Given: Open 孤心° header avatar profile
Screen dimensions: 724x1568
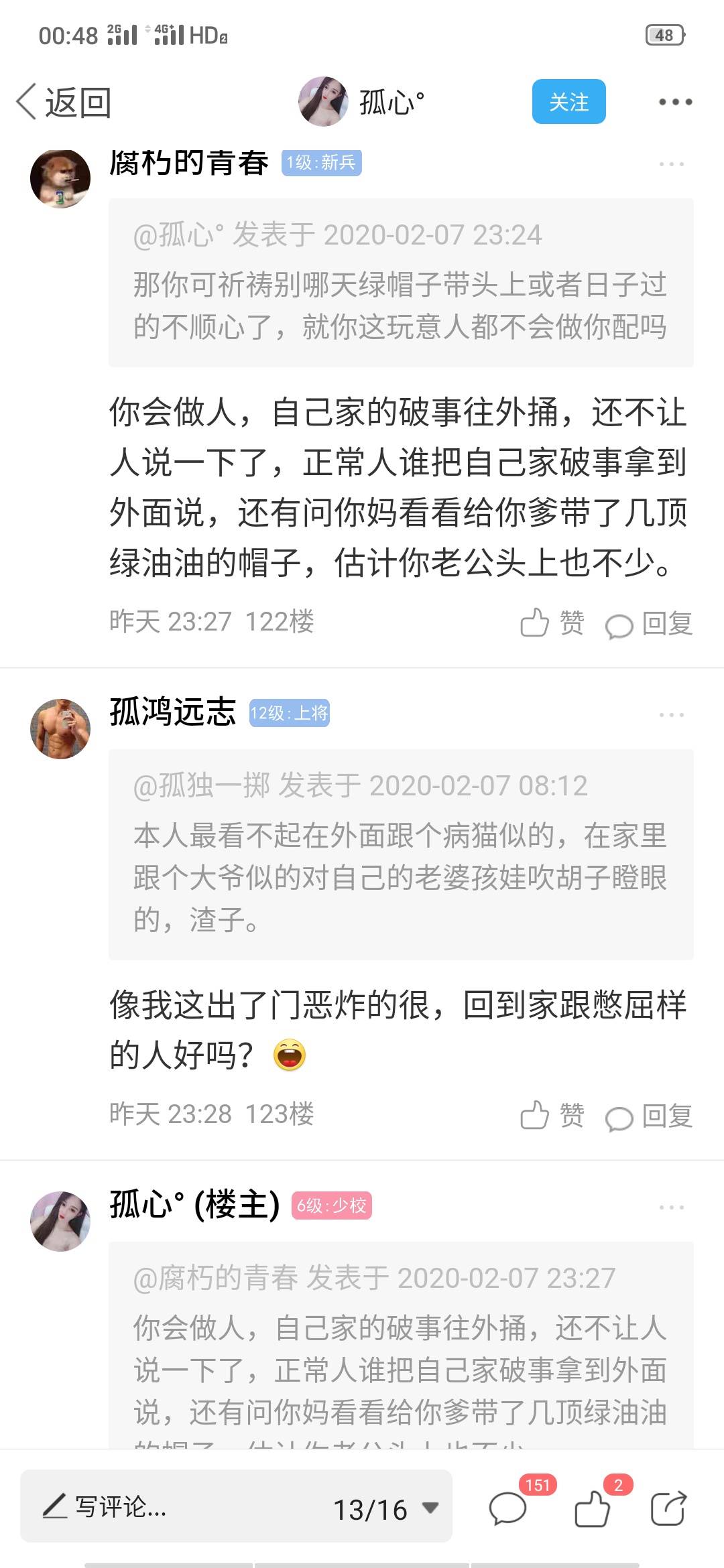Looking at the screenshot, I should (x=323, y=102).
